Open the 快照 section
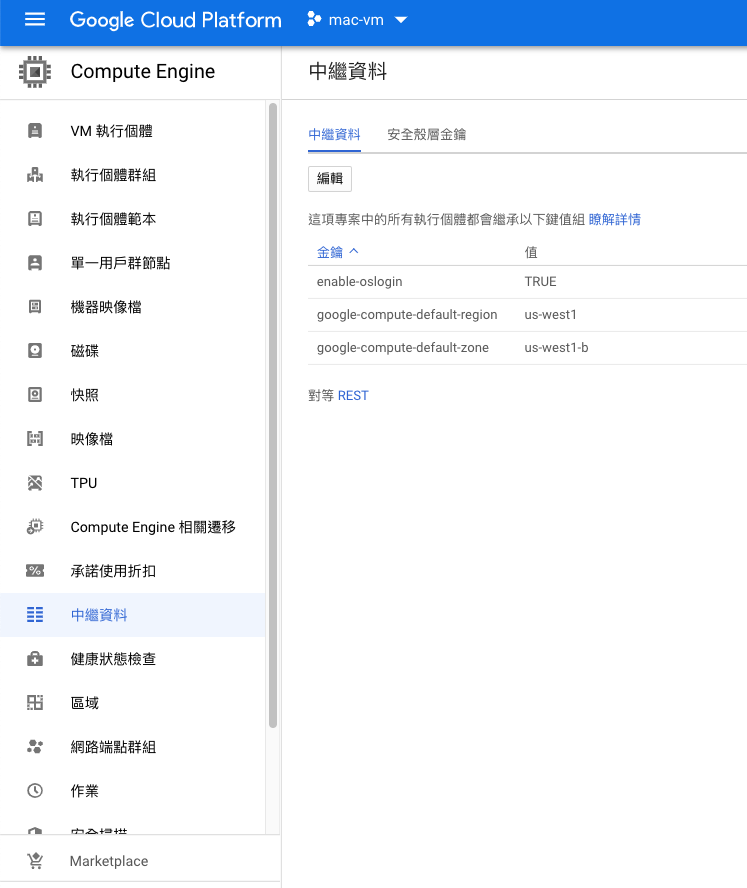This screenshot has width=747, height=888. 85,395
